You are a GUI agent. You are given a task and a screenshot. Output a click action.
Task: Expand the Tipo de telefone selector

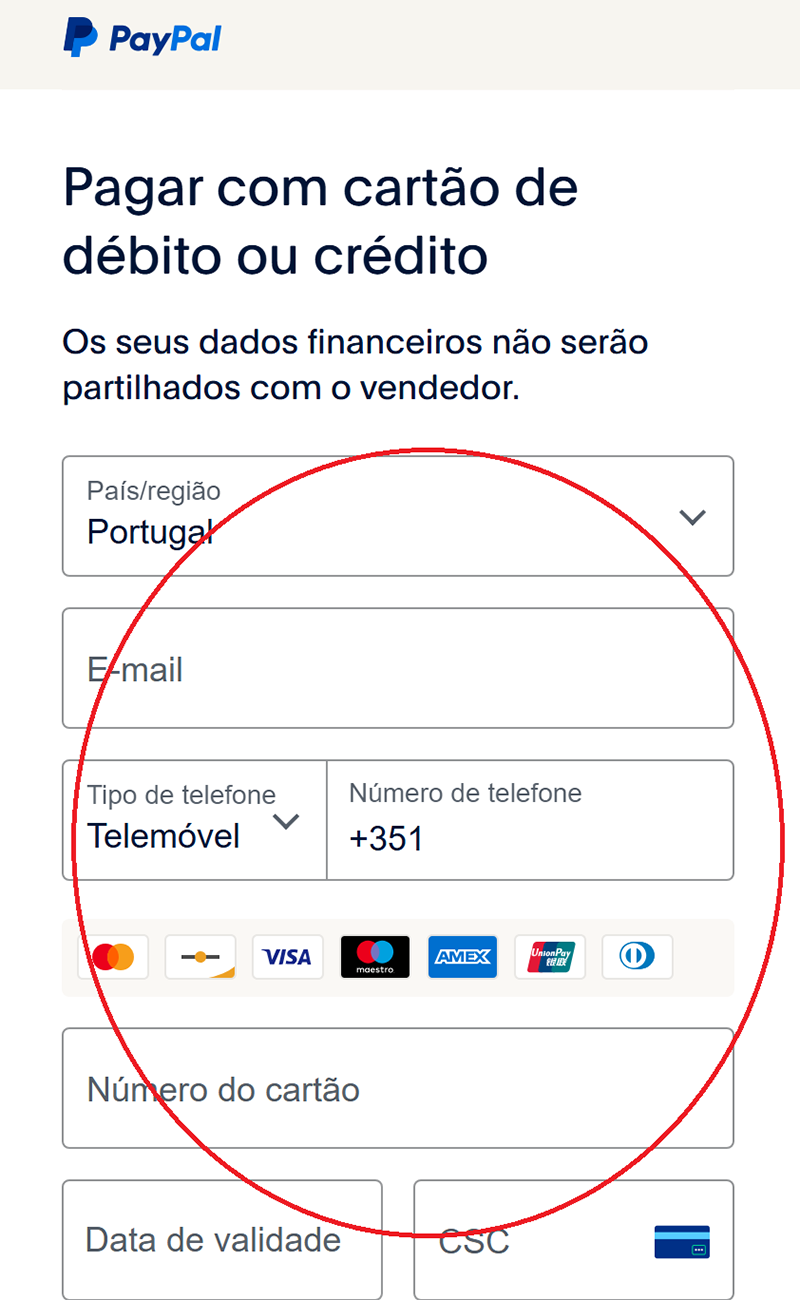195,820
